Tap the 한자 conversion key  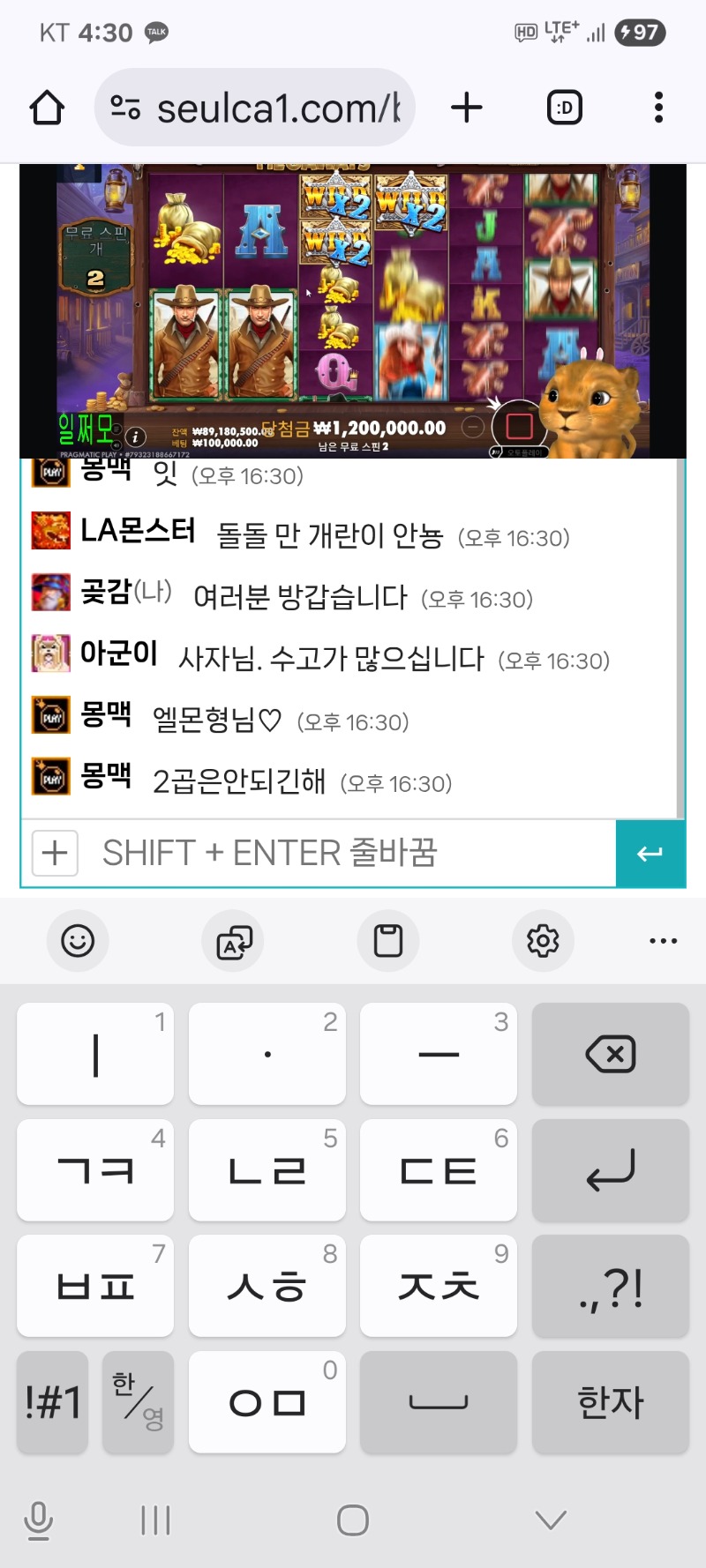(610, 1401)
